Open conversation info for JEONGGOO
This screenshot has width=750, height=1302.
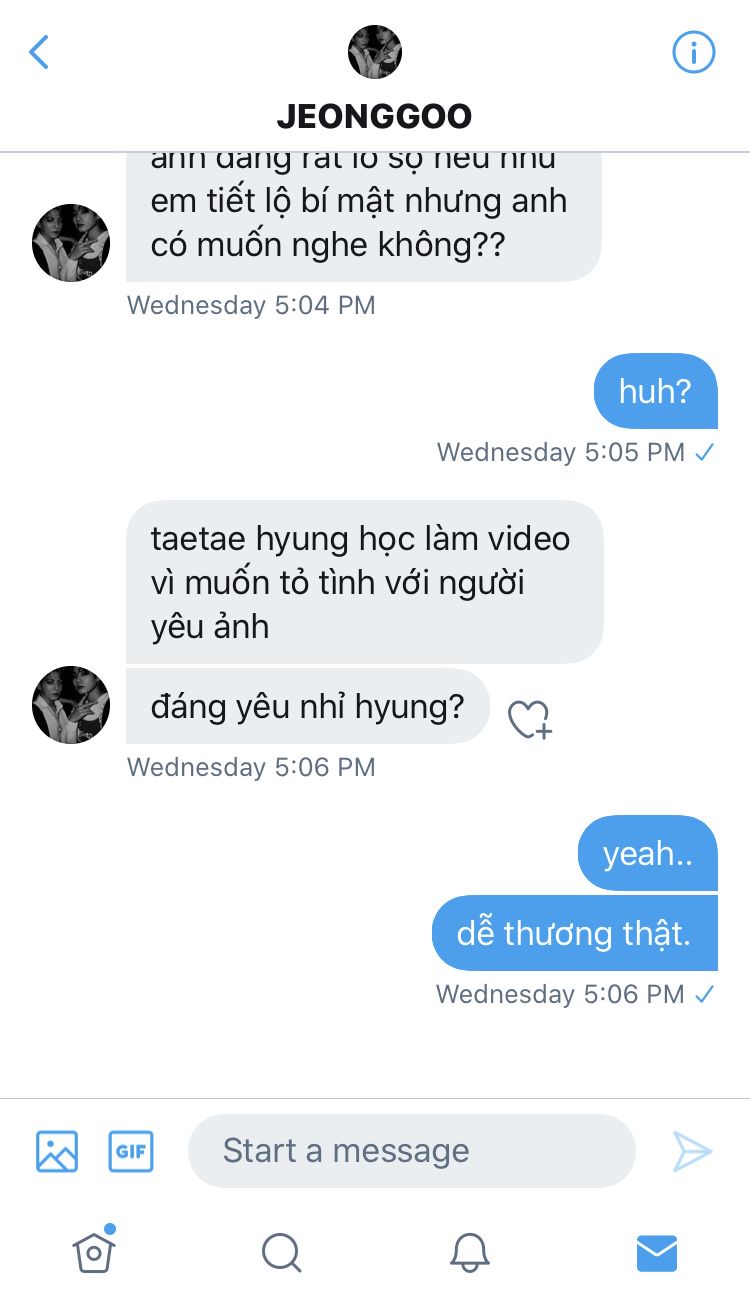693,52
